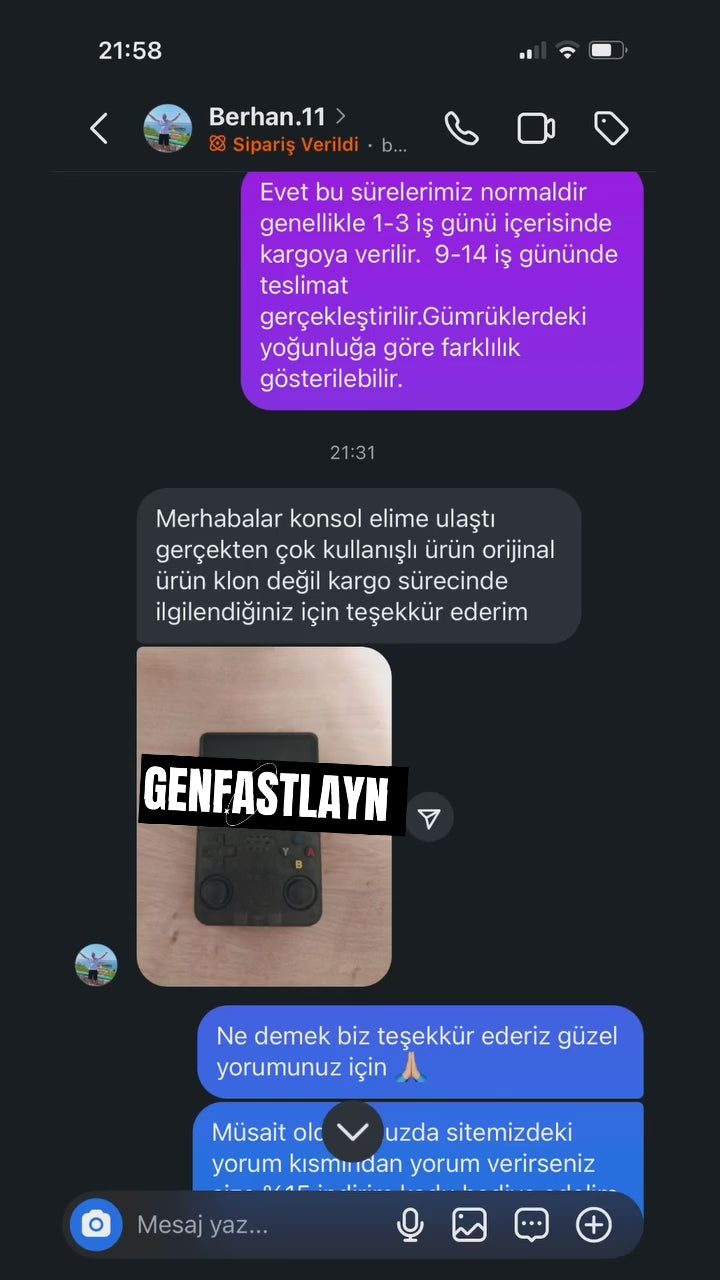Jump to latest messages with down chevron

(352, 1131)
